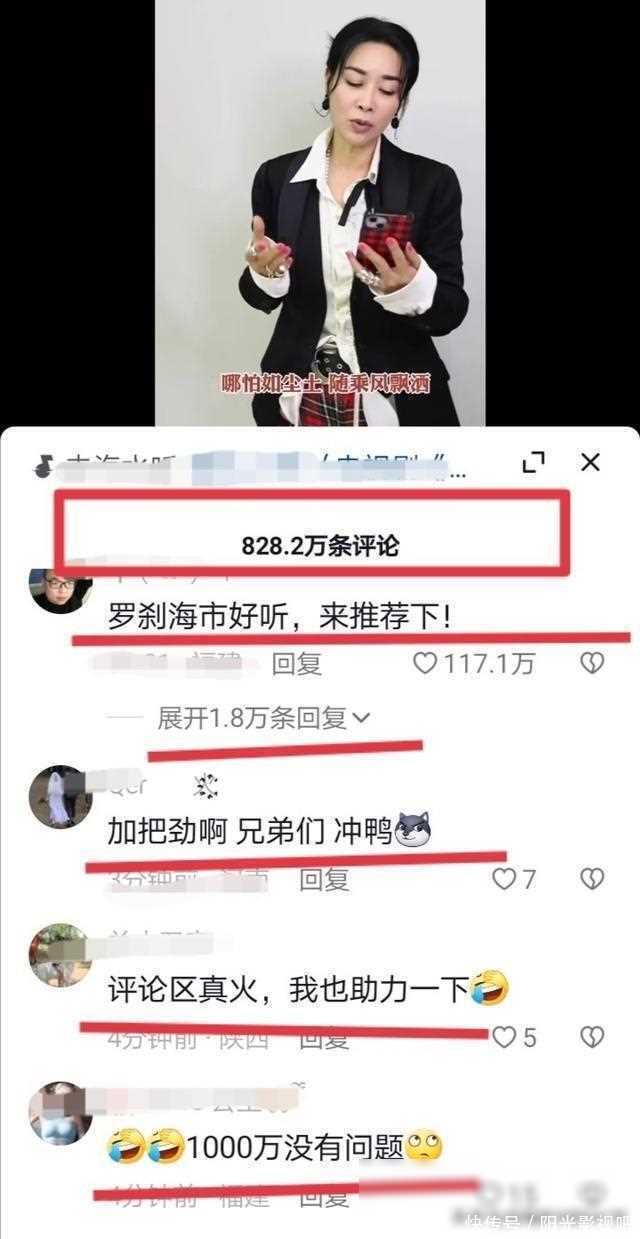Open avatar of 评论区真火 commenter

[x=60, y=955]
